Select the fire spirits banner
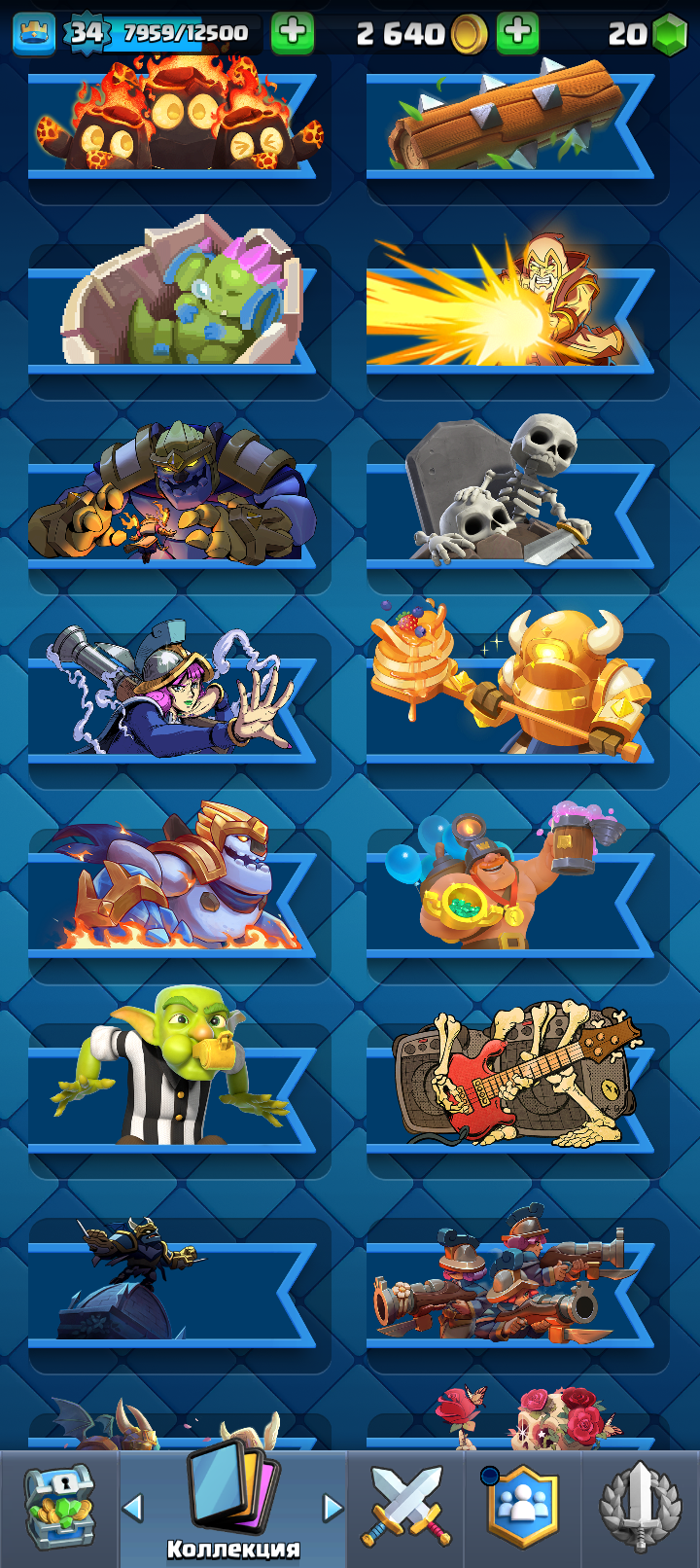This screenshot has width=700, height=1568. [175, 126]
